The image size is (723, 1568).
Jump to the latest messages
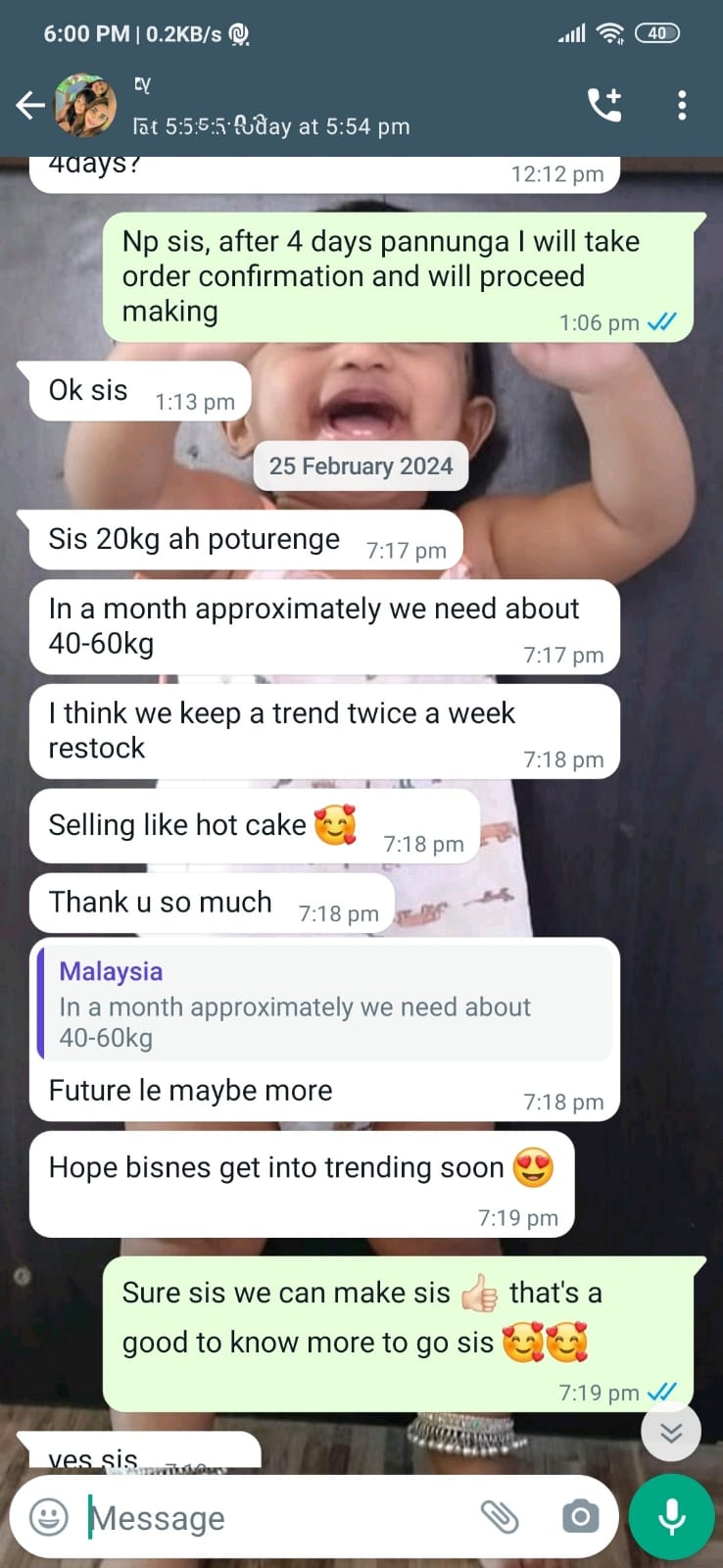click(671, 1433)
